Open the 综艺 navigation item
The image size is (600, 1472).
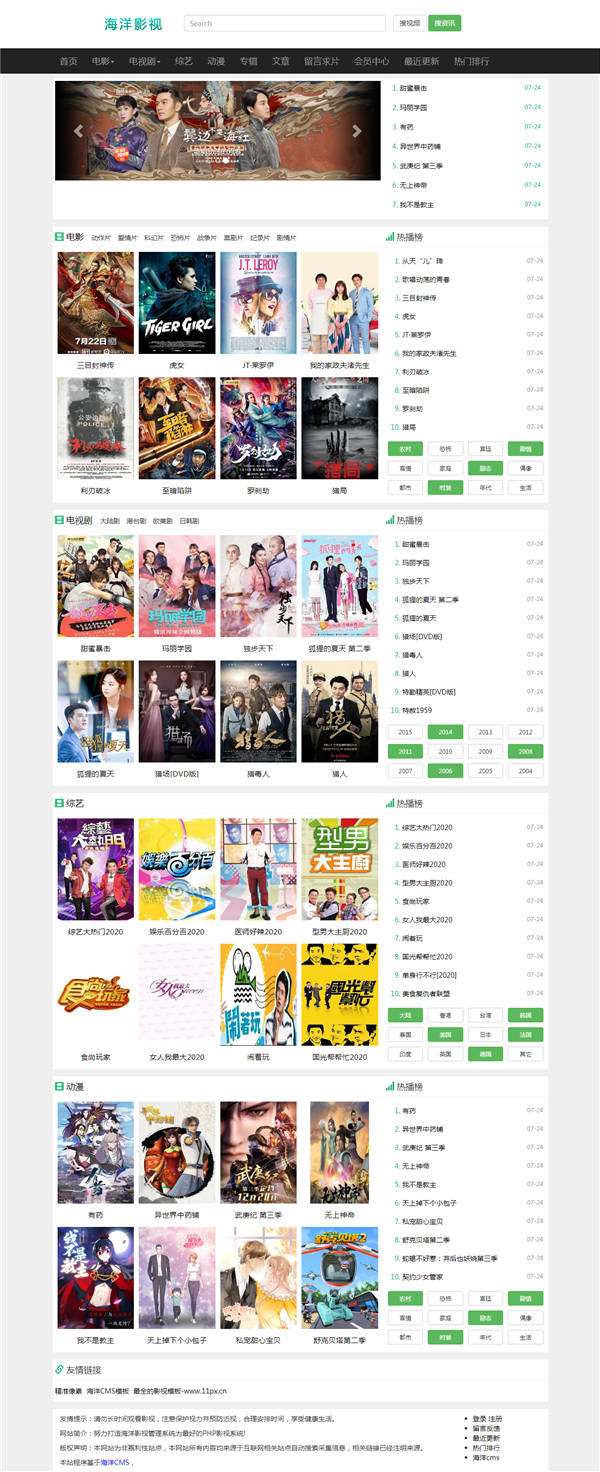point(183,61)
